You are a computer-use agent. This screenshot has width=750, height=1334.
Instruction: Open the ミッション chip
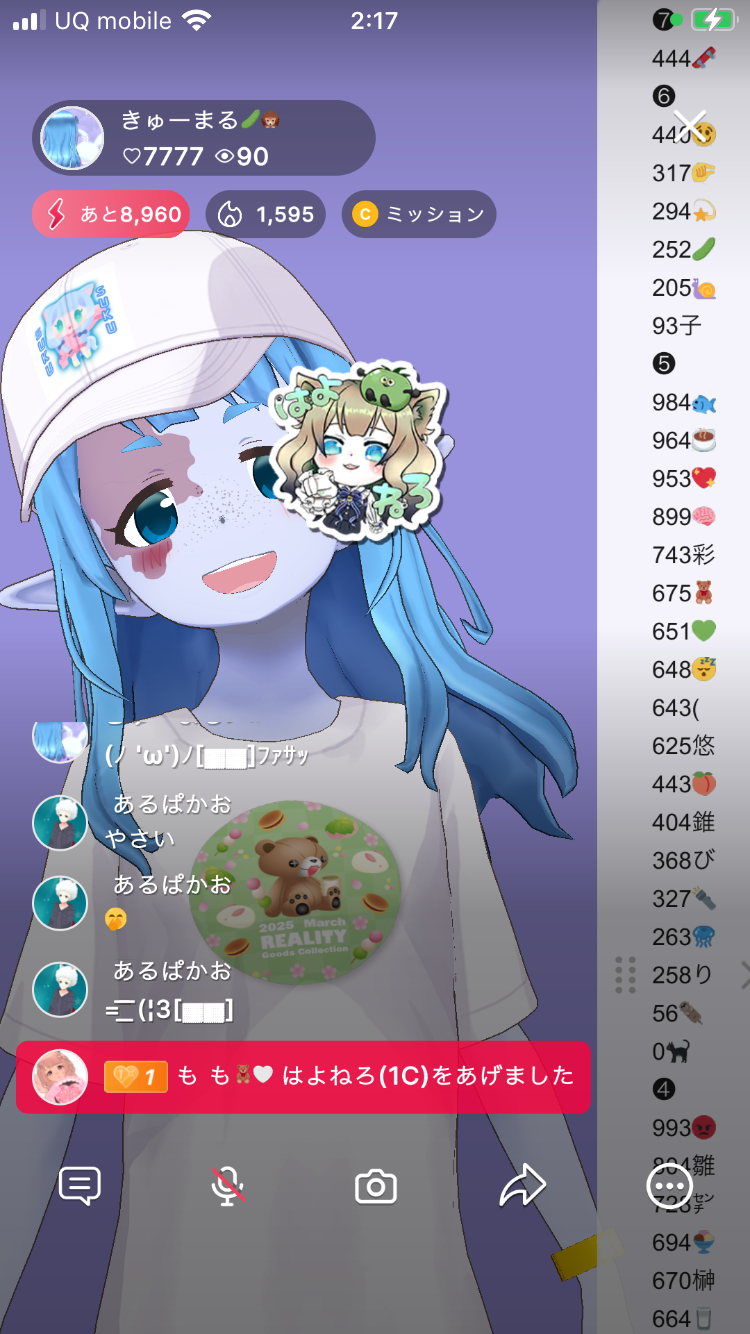(419, 214)
